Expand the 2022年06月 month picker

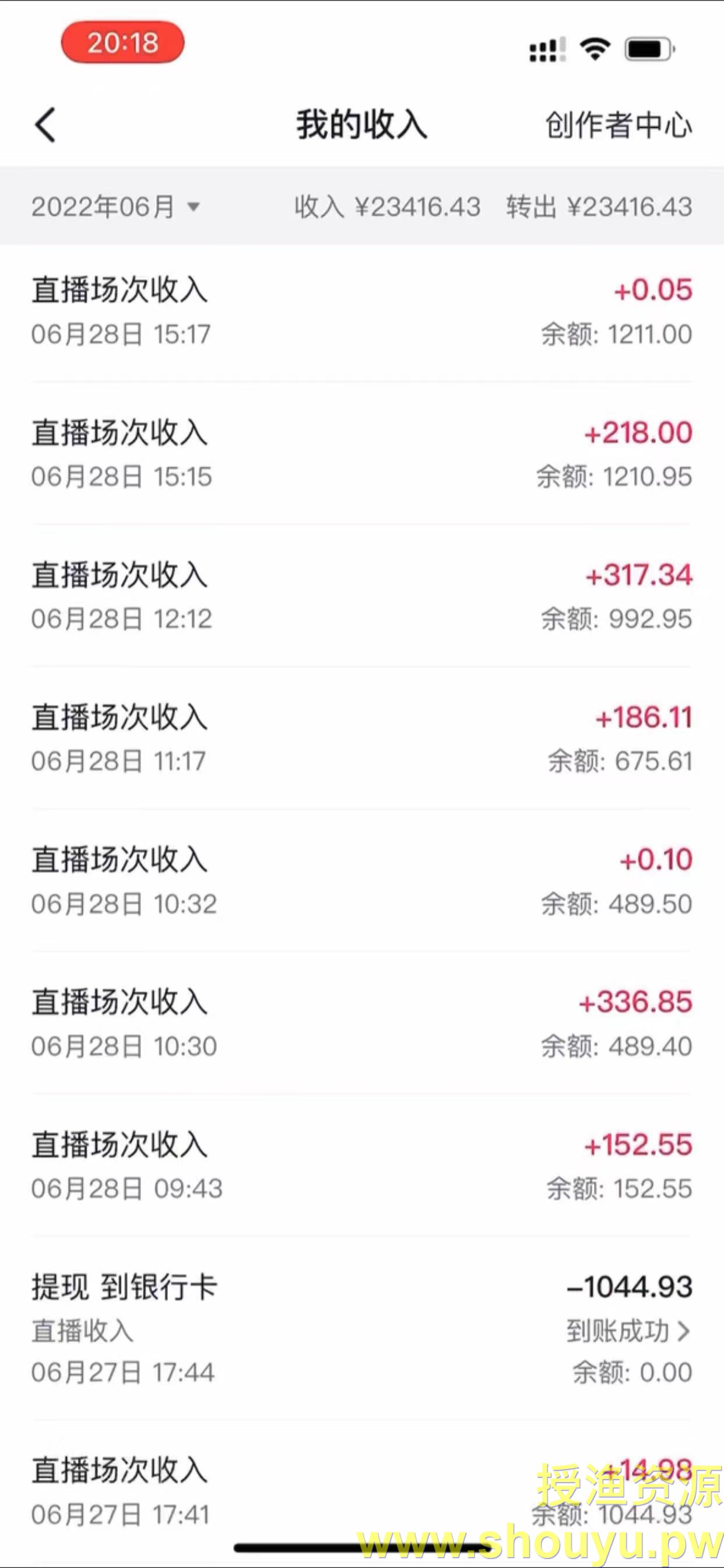(115, 207)
